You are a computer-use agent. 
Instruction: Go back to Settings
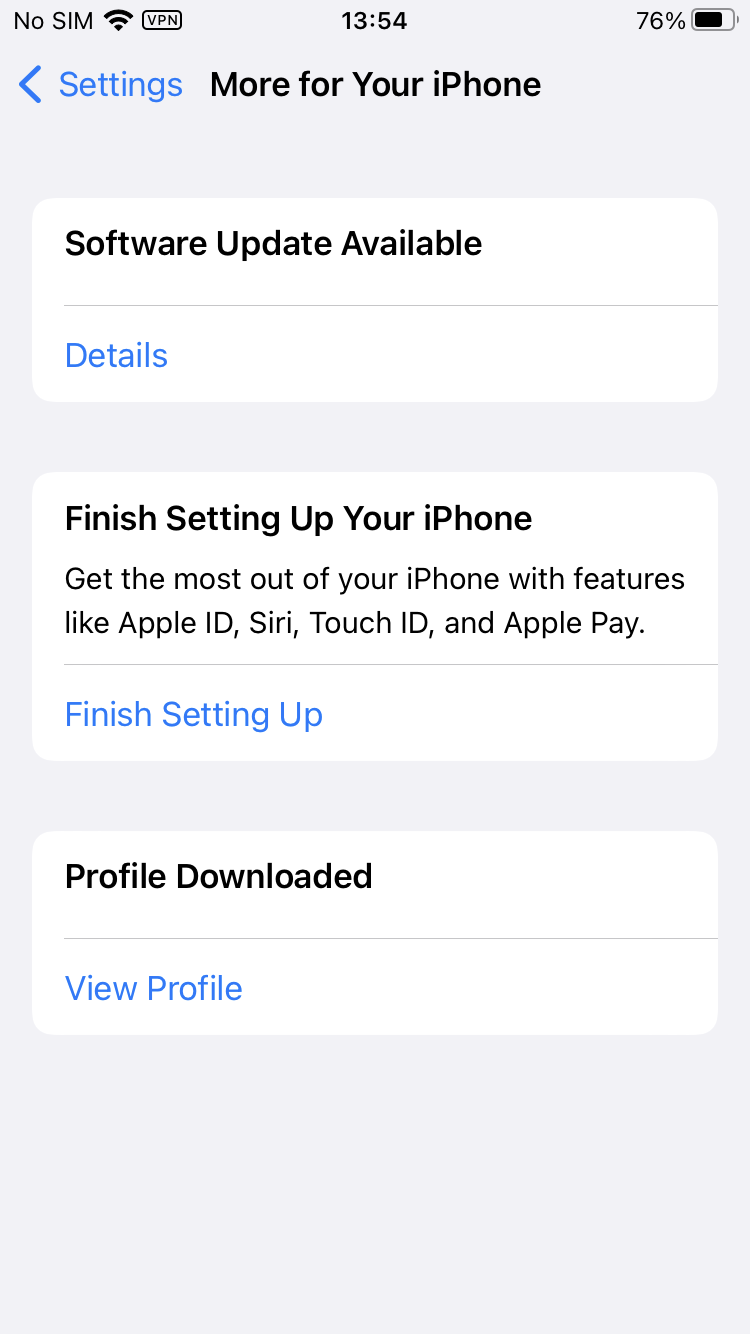click(x=101, y=85)
